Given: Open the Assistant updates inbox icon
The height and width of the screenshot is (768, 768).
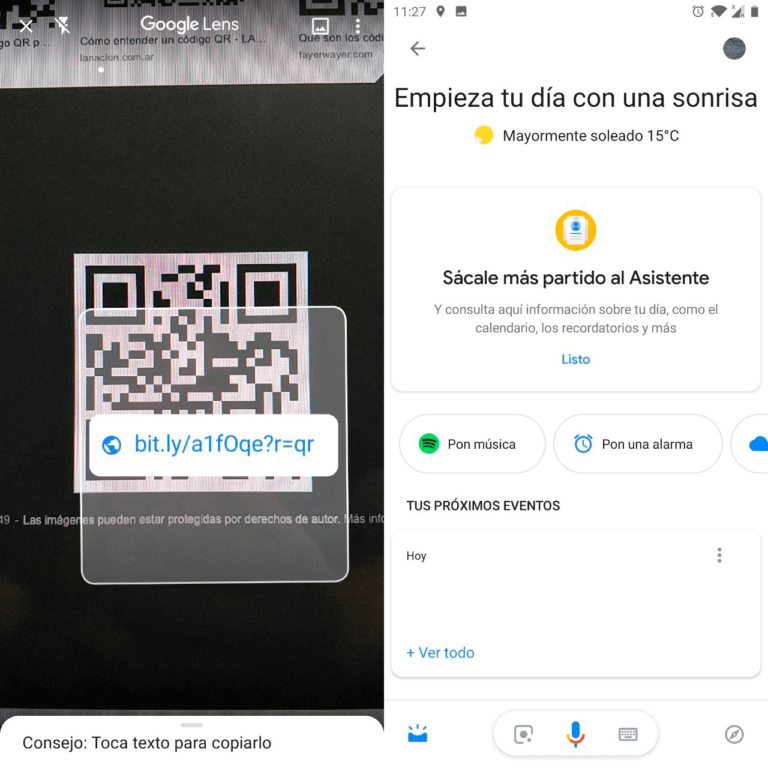Looking at the screenshot, I should tap(418, 734).
